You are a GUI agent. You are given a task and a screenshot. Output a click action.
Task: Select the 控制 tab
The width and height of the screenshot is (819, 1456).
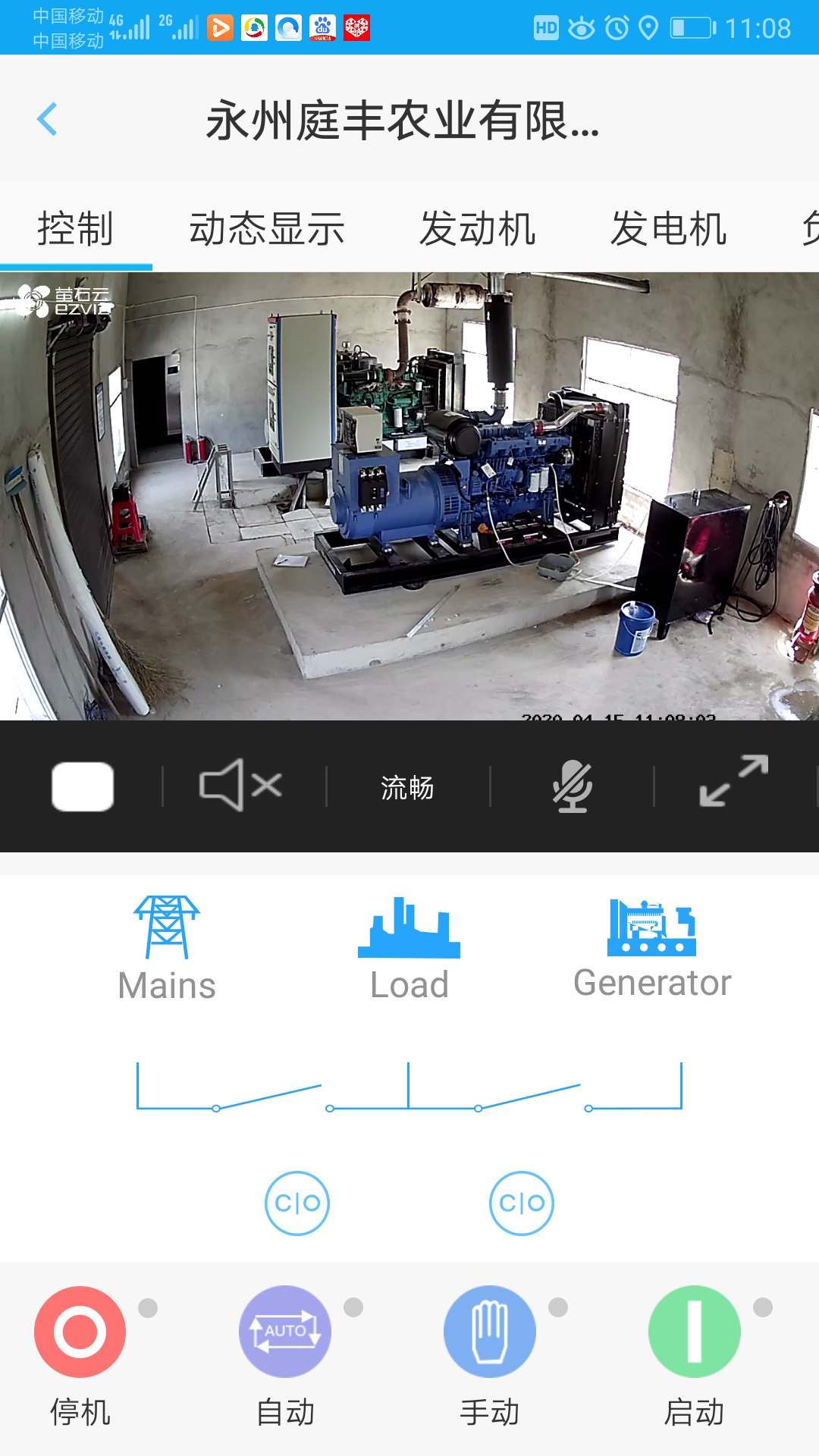pyautogui.click(x=76, y=228)
